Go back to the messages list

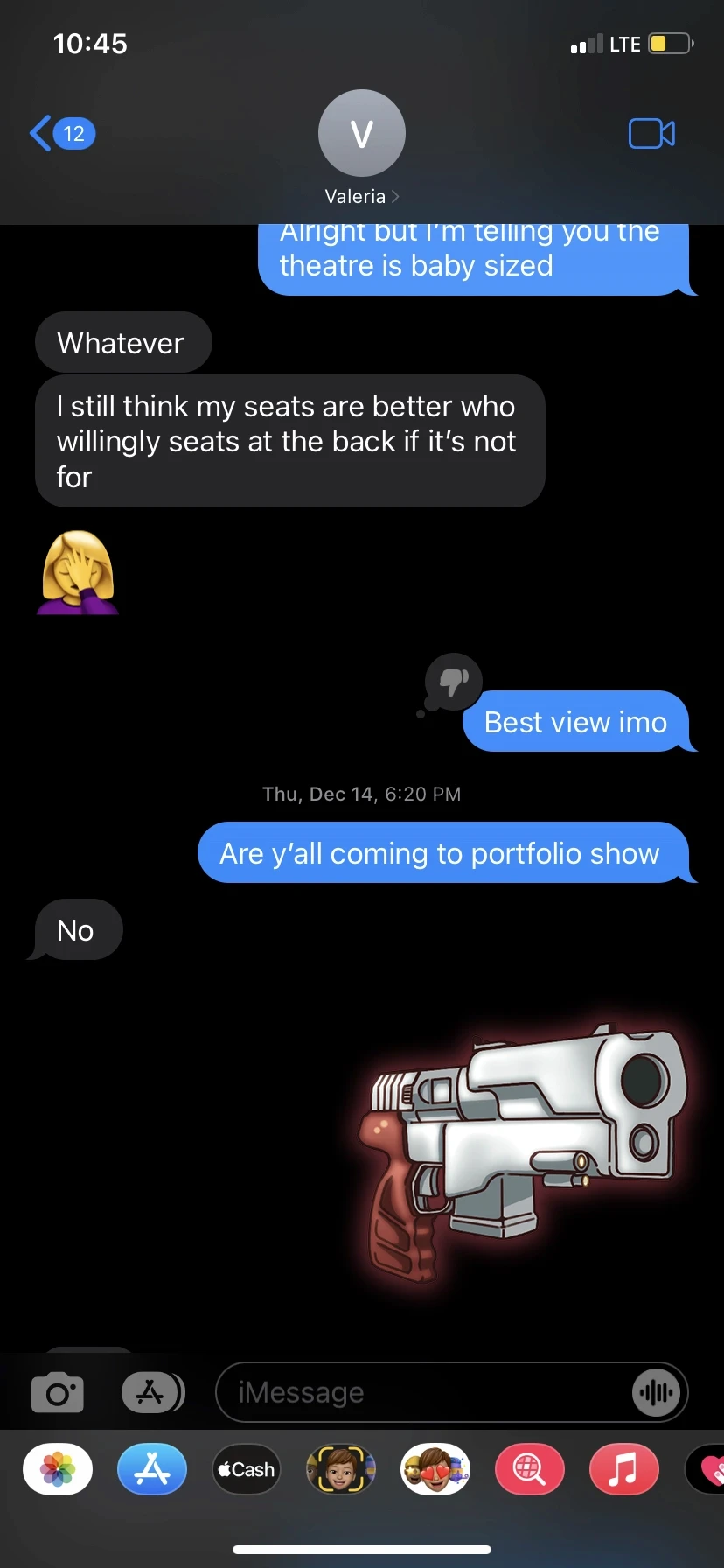coord(61,134)
